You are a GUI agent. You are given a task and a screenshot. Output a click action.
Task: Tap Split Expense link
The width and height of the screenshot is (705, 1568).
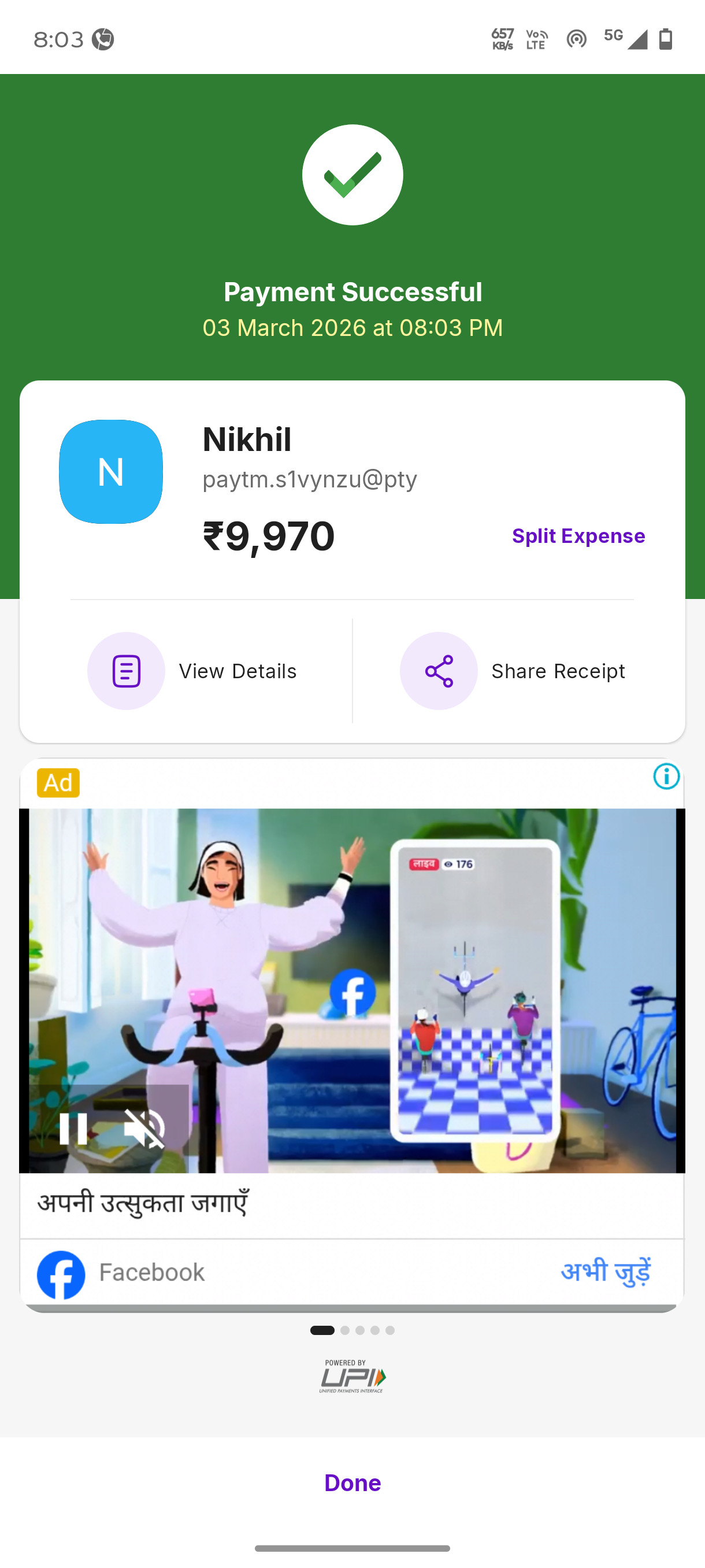click(x=578, y=535)
